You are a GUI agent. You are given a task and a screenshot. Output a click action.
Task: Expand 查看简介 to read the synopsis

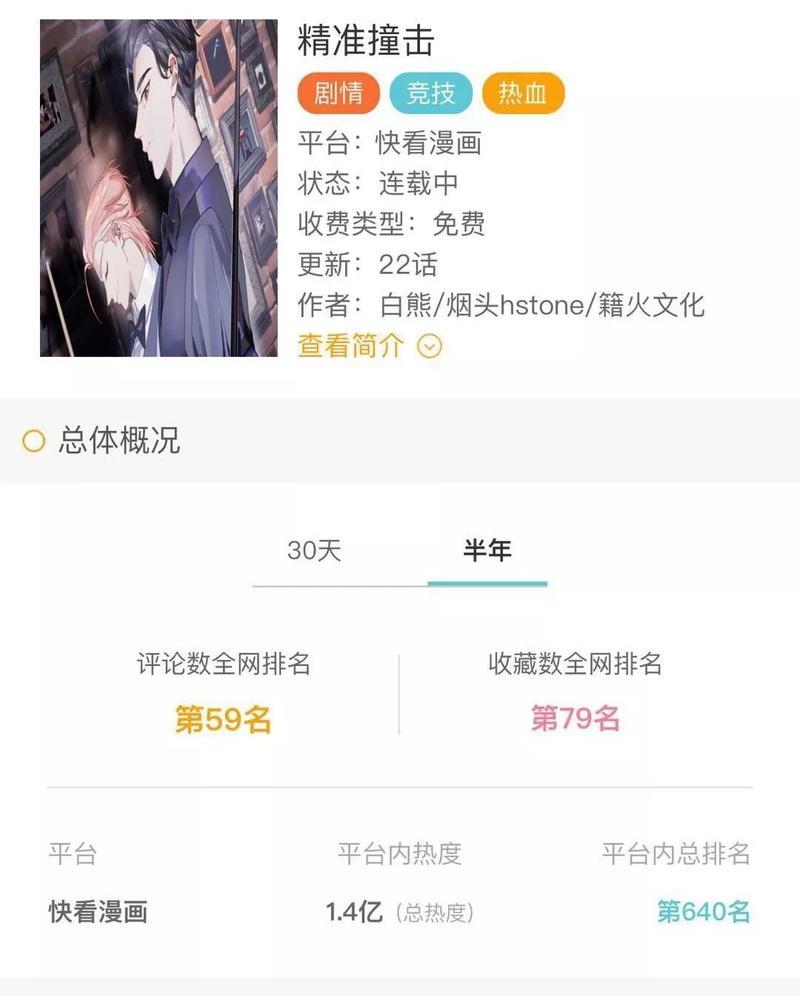369,346
